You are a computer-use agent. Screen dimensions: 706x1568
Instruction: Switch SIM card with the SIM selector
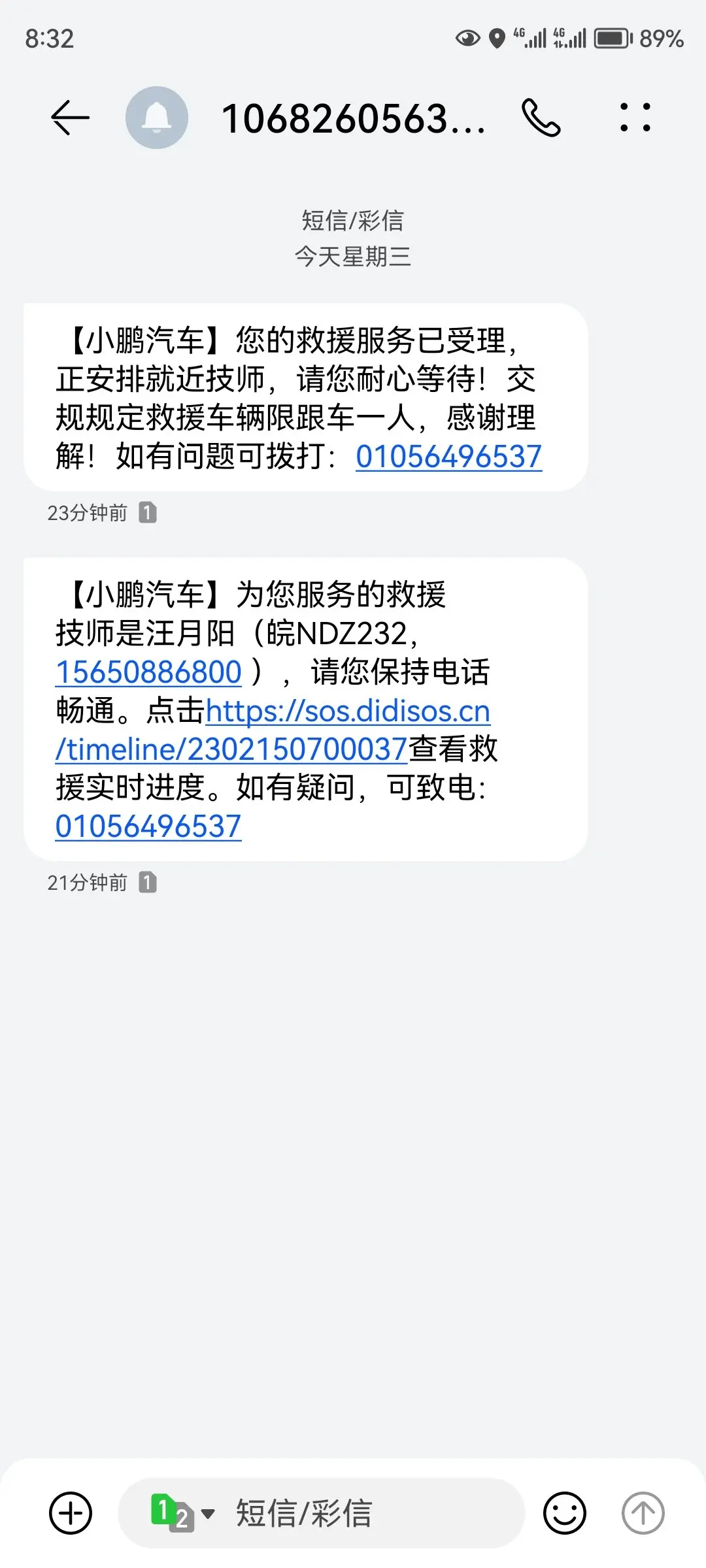click(182, 1513)
